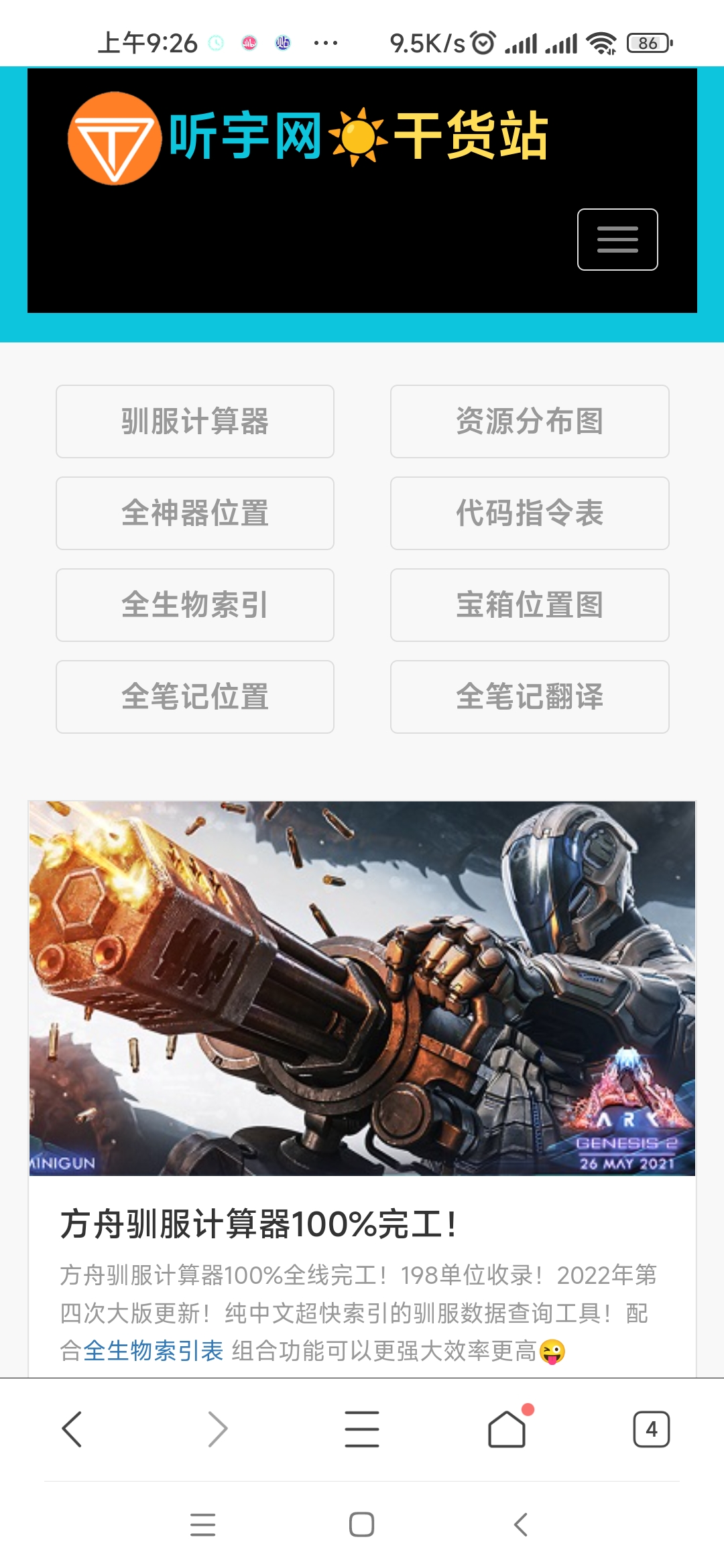Go to 全神器位置
The height and width of the screenshot is (1568, 724).
tap(195, 513)
